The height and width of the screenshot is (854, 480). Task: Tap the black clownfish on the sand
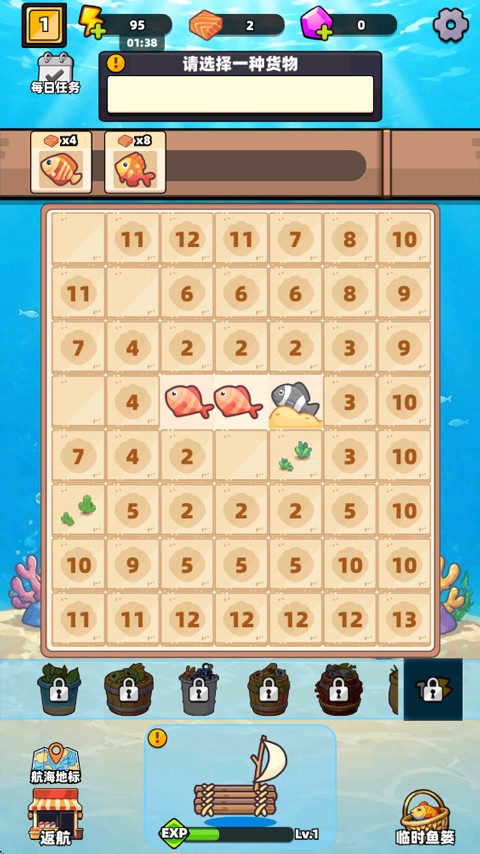tap(295, 401)
